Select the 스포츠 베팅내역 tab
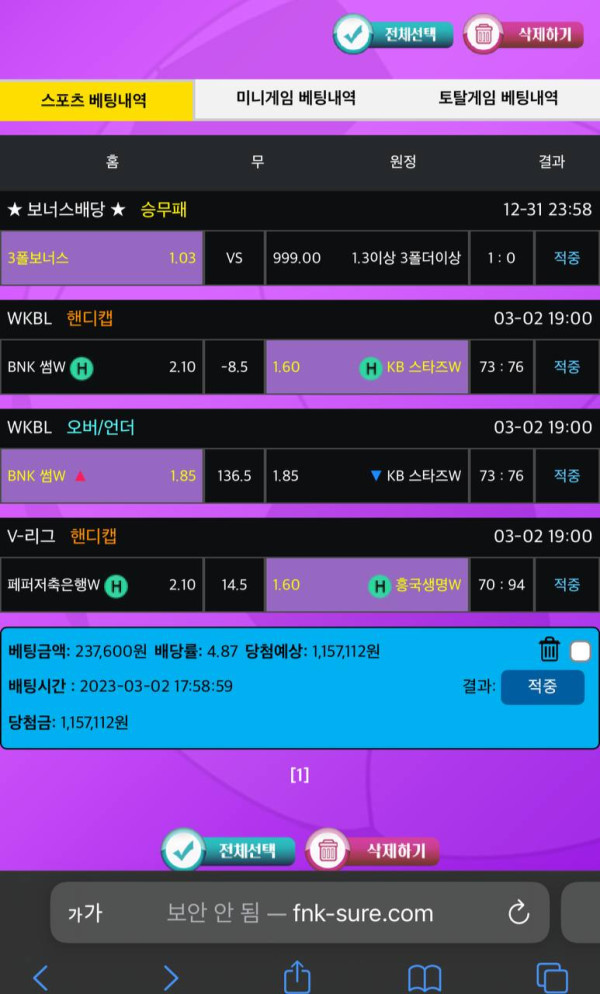Viewport: 600px width, 994px height. pyautogui.click(x=95, y=100)
